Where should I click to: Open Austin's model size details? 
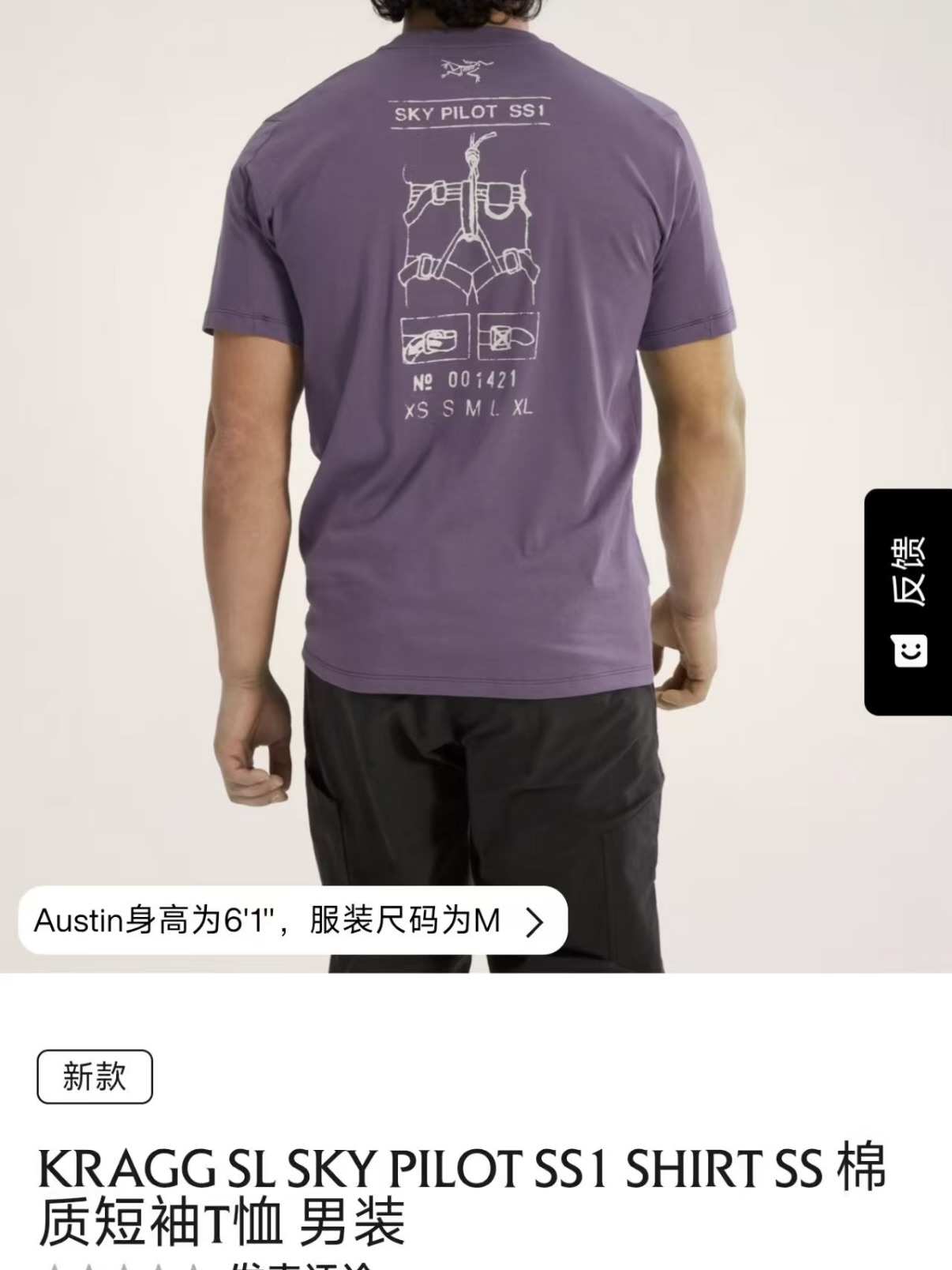click(293, 921)
